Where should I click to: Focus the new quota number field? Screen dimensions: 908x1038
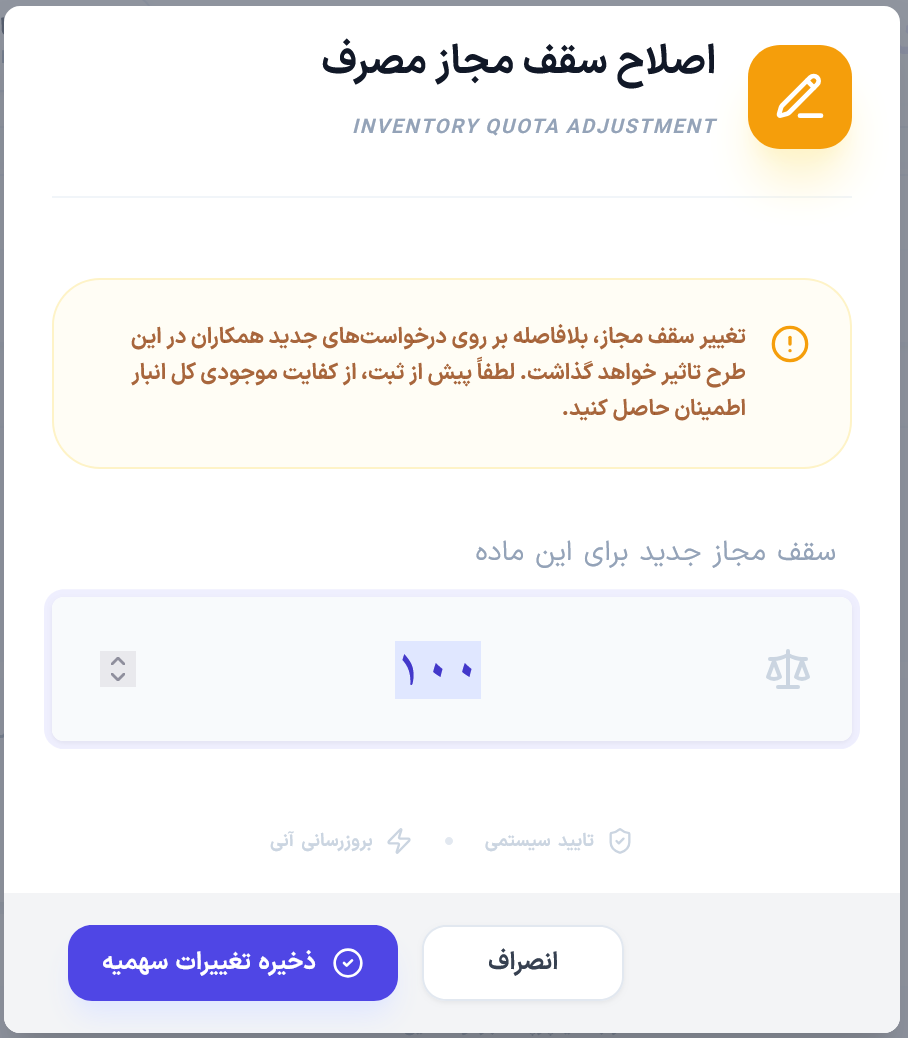point(452,669)
